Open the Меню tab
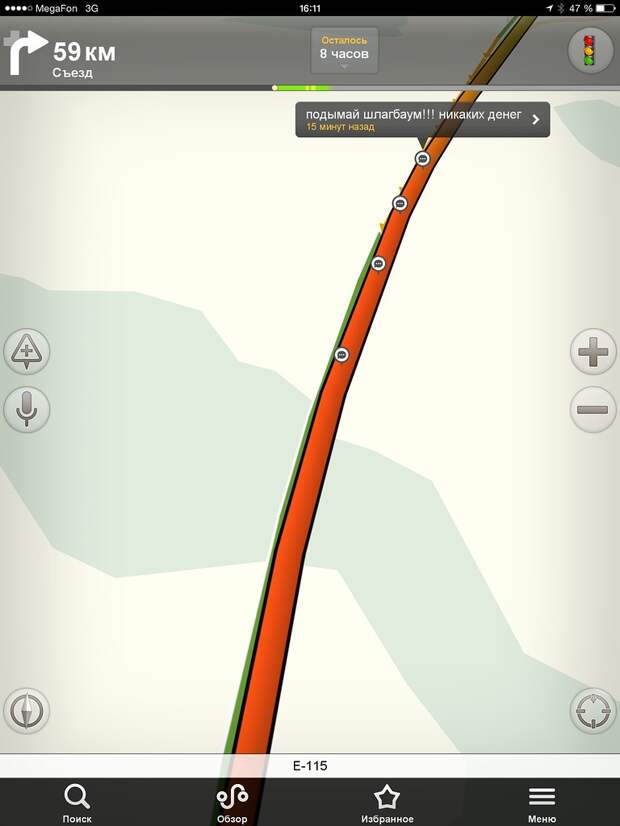Viewport: 620px width, 826px height. pyautogui.click(x=542, y=803)
